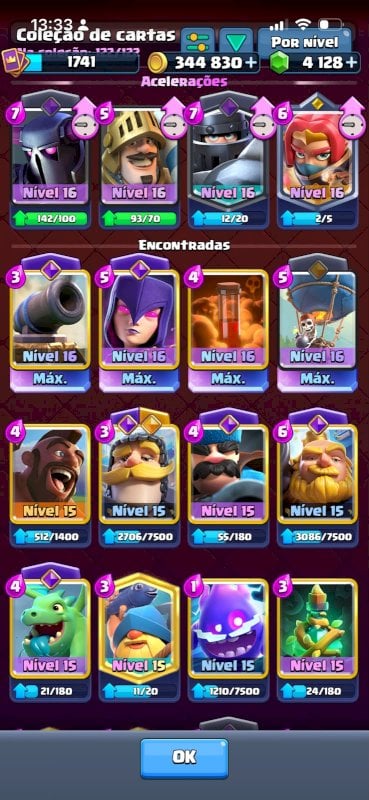Buy more gems via the gem plus
This screenshot has height=800, width=369.
351,63
